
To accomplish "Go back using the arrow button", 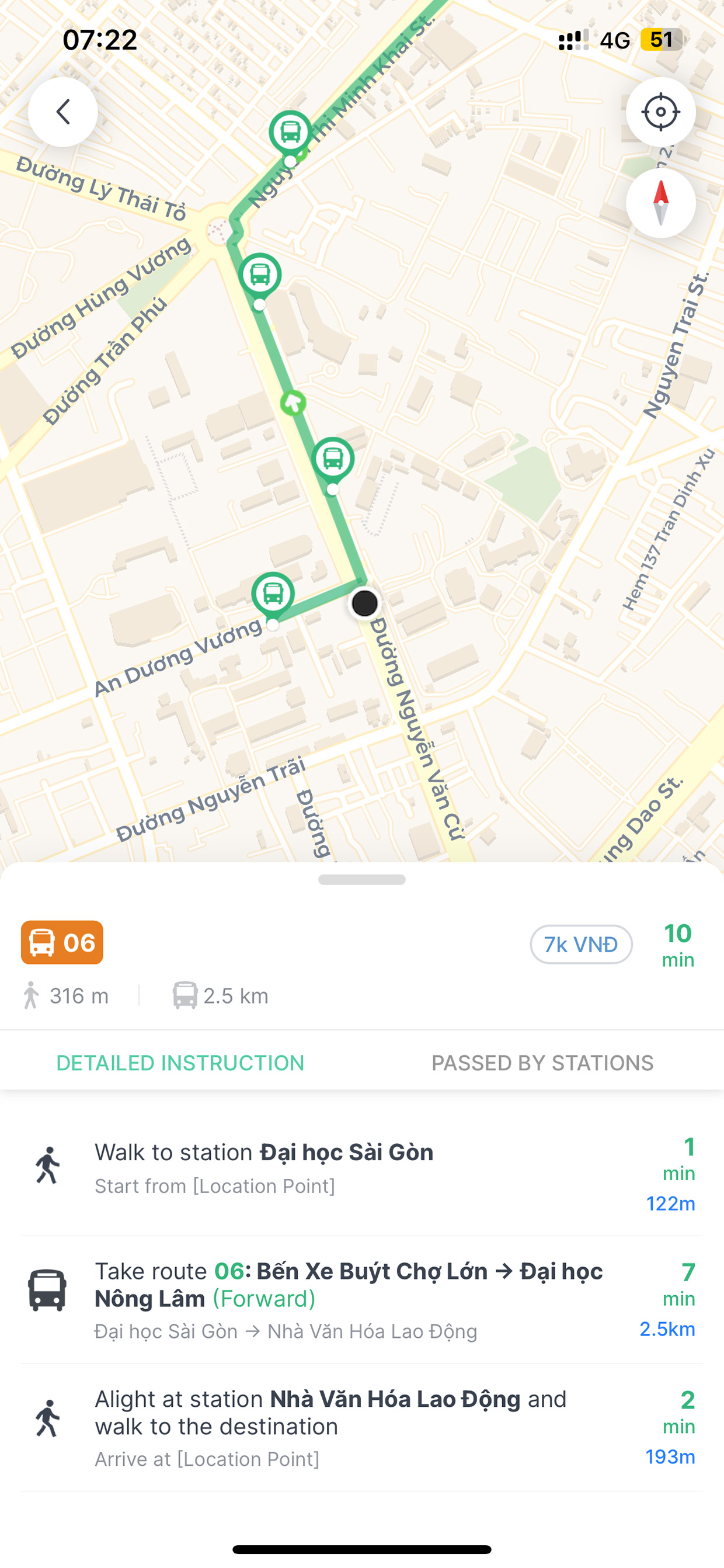I will click(62, 112).
